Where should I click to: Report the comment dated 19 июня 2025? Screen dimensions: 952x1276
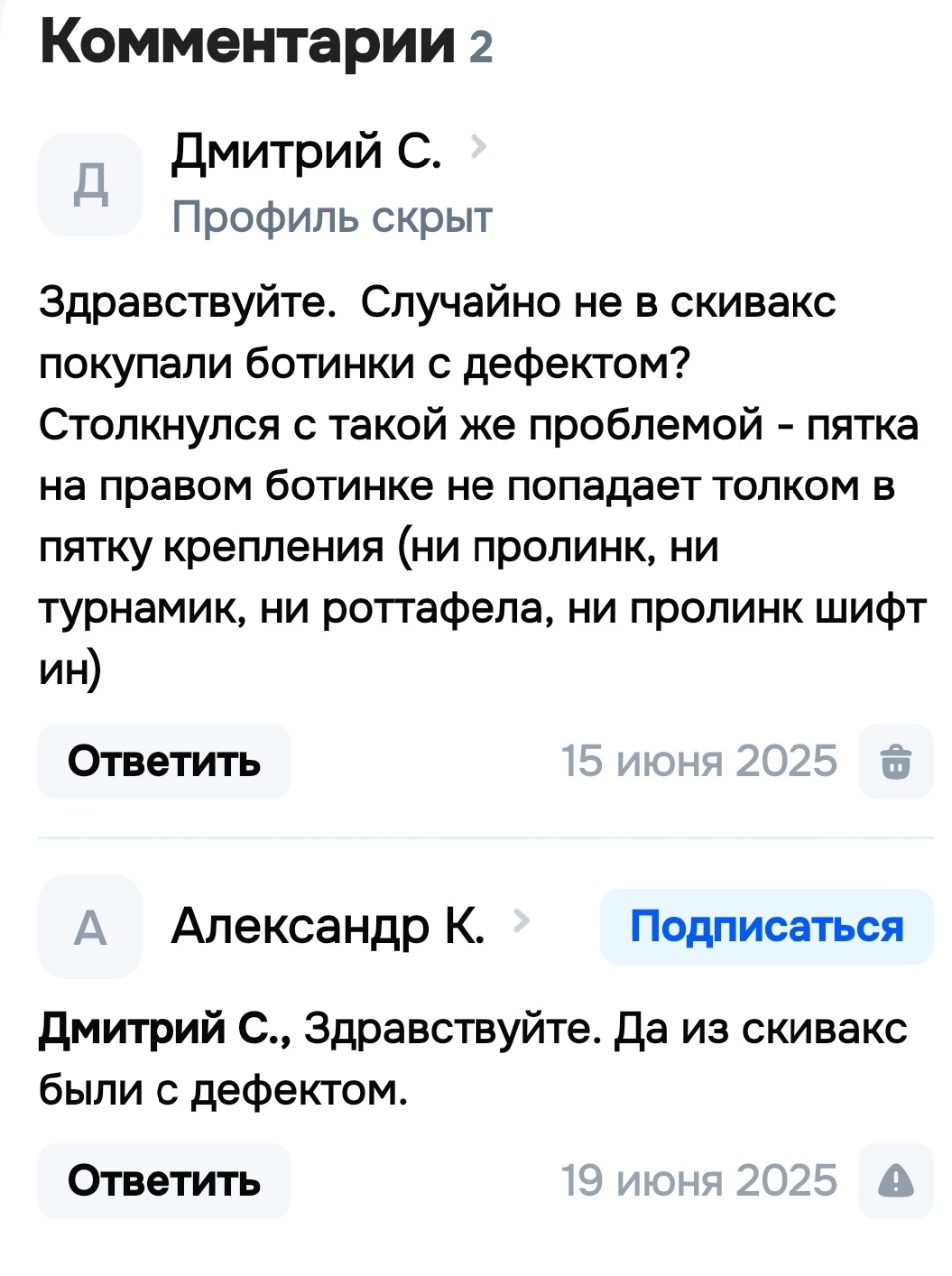896,1181
